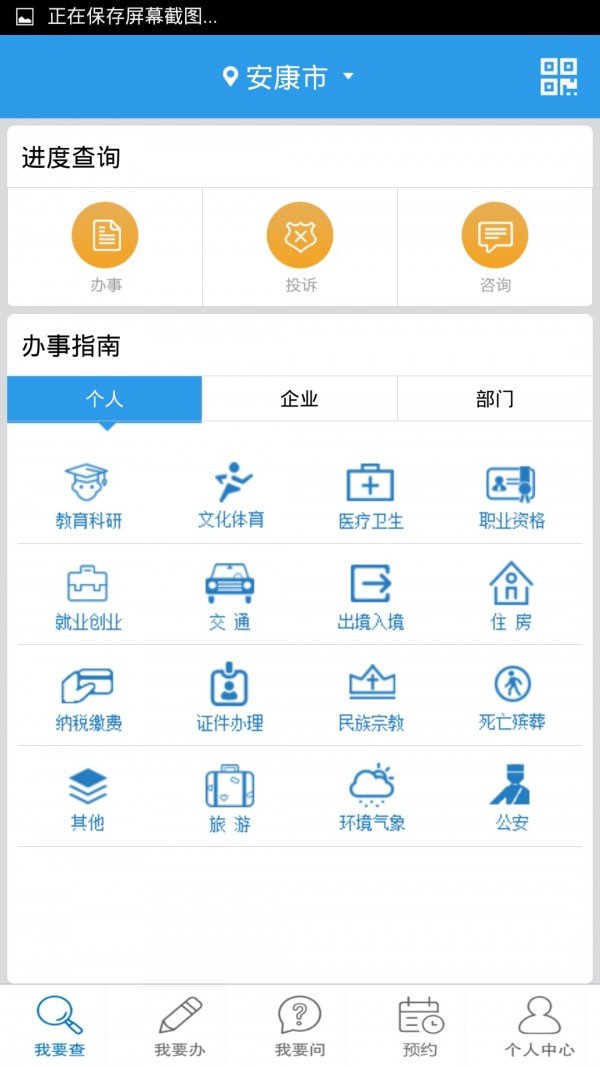
Task: Open the 教育科研 category
Action: pos(88,495)
